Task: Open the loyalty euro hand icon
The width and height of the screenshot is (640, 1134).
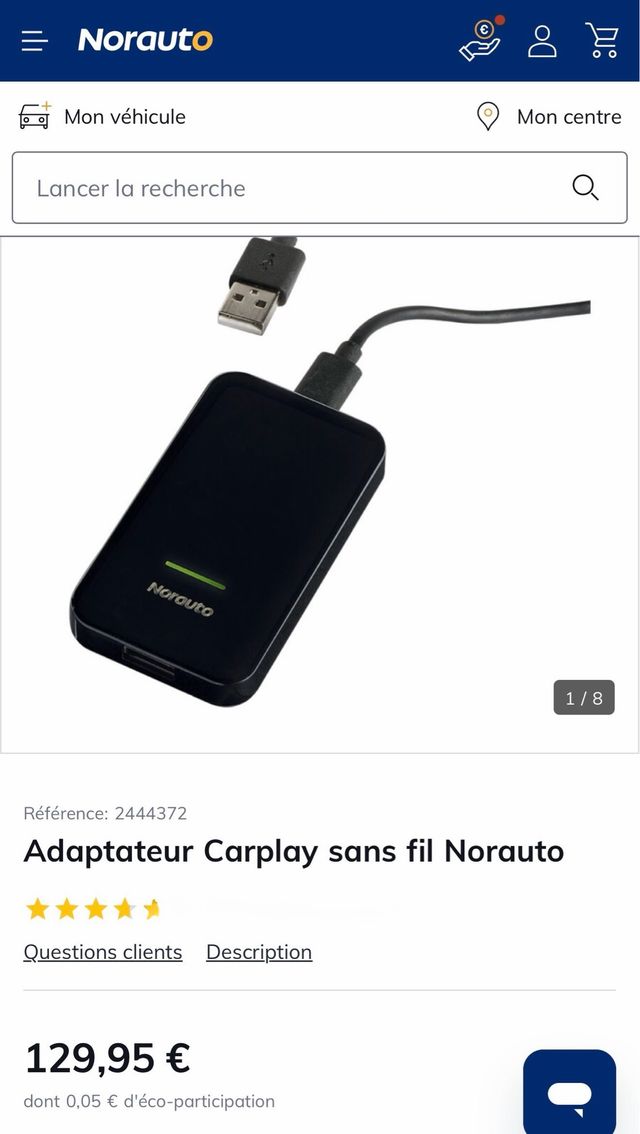Action: (480, 40)
